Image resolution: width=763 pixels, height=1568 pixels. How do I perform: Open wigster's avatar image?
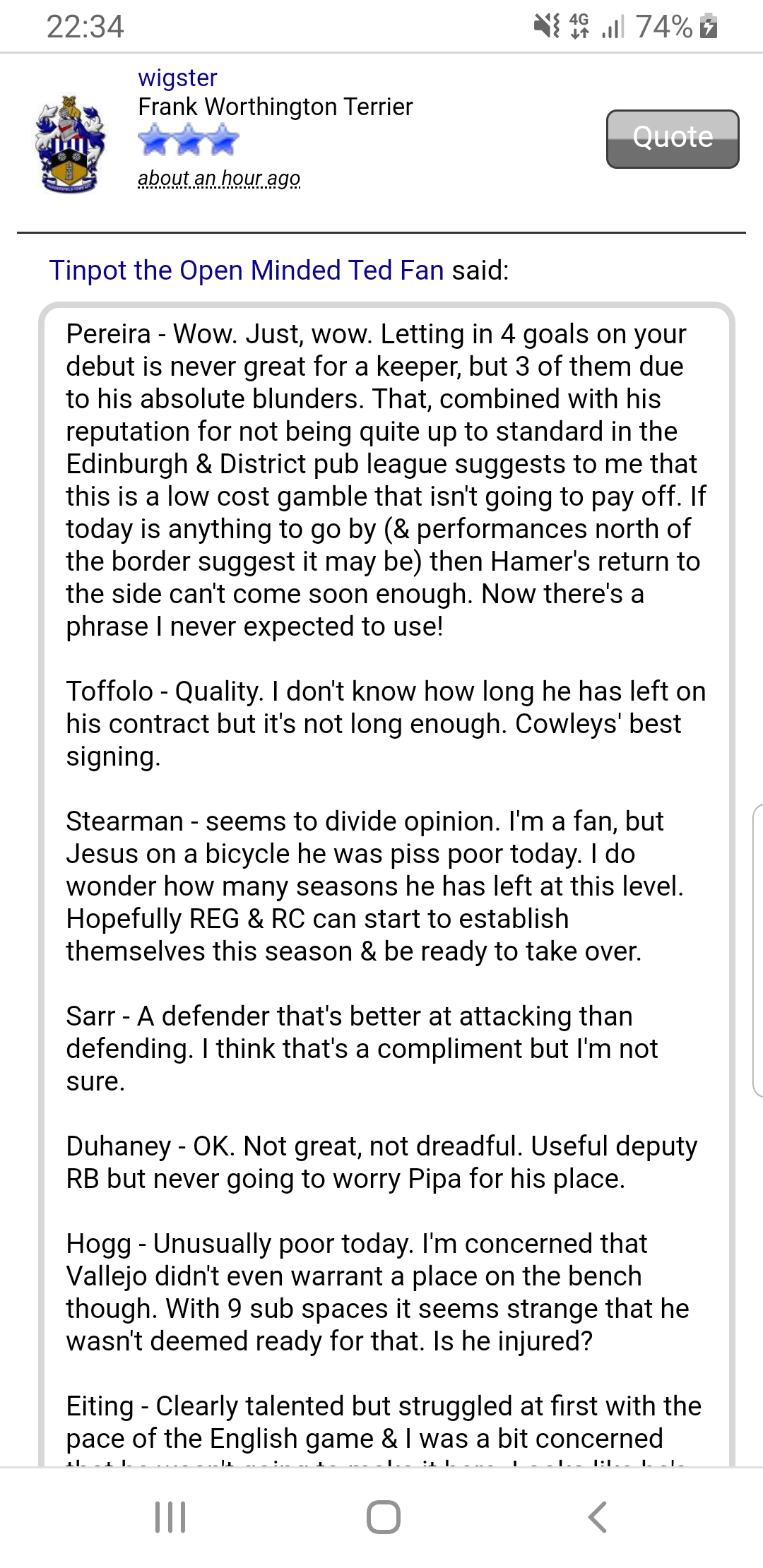point(71,143)
